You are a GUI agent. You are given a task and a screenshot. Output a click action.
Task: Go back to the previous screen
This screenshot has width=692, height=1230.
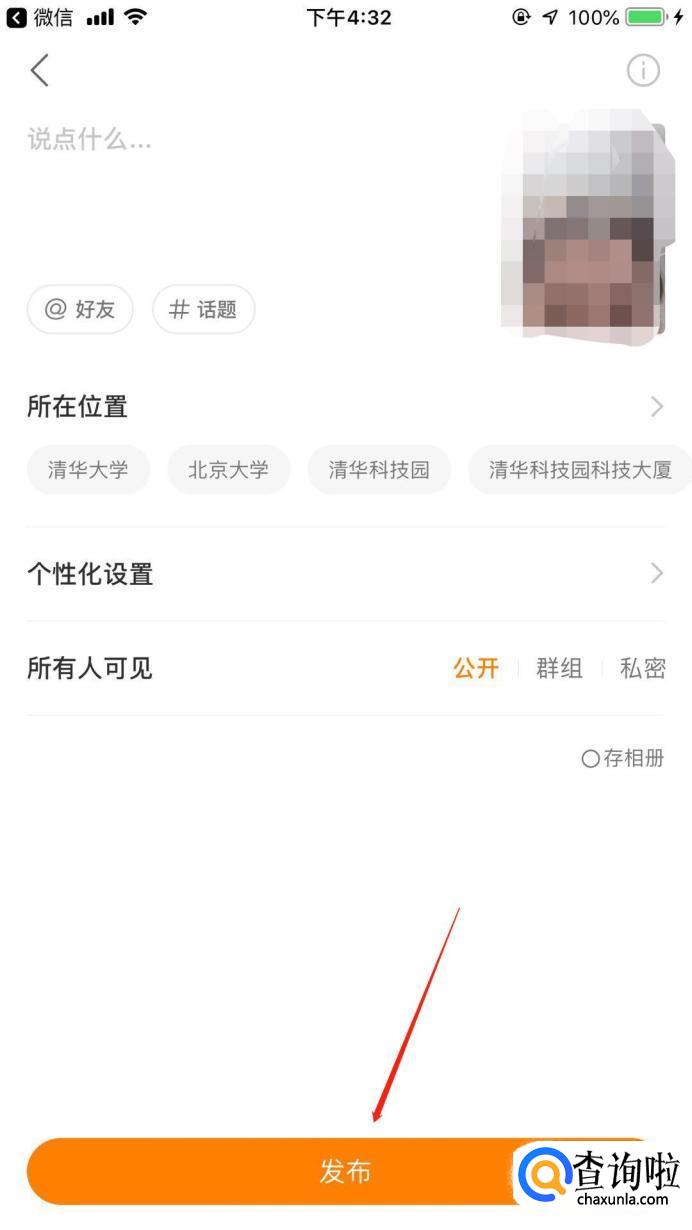coord(40,70)
